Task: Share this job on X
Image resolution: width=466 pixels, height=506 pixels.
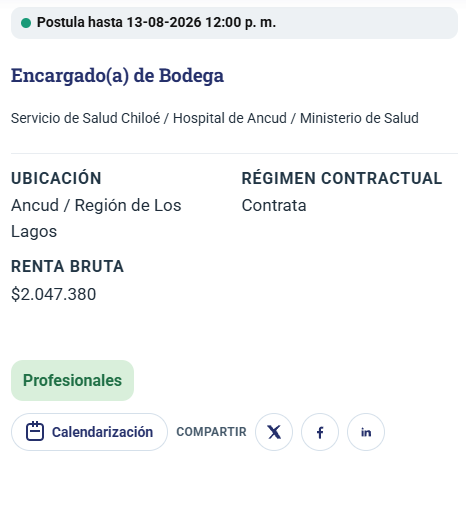Action: point(274,432)
